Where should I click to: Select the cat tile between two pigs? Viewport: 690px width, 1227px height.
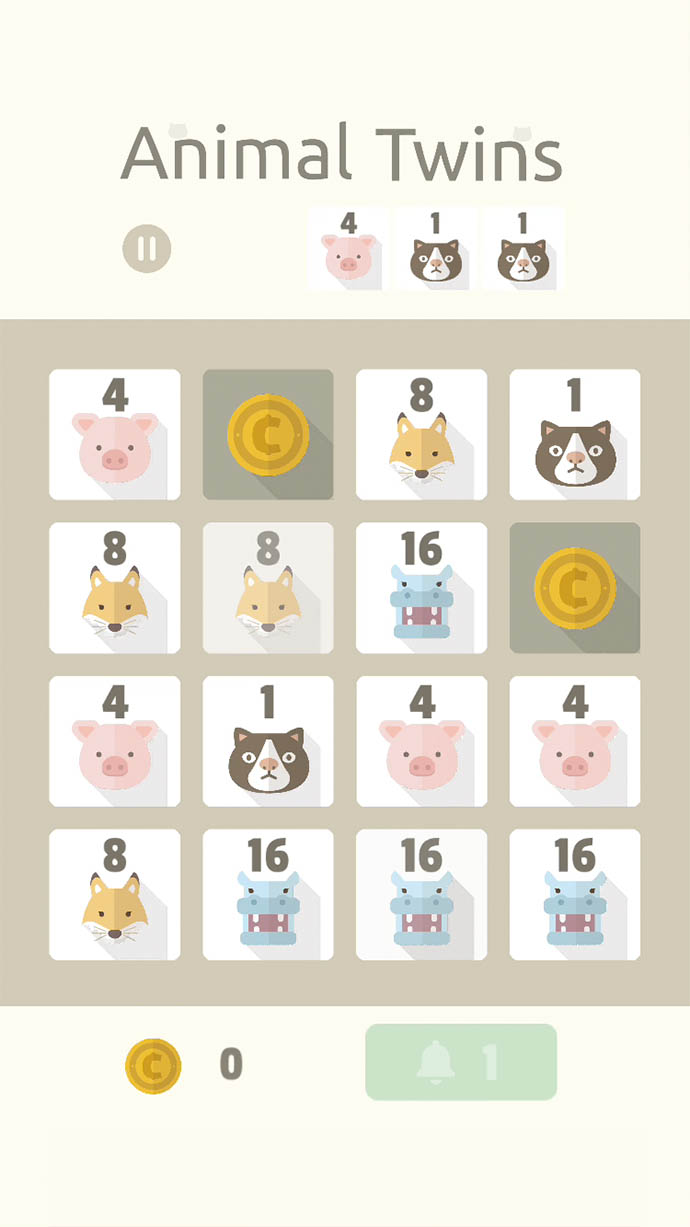268,741
